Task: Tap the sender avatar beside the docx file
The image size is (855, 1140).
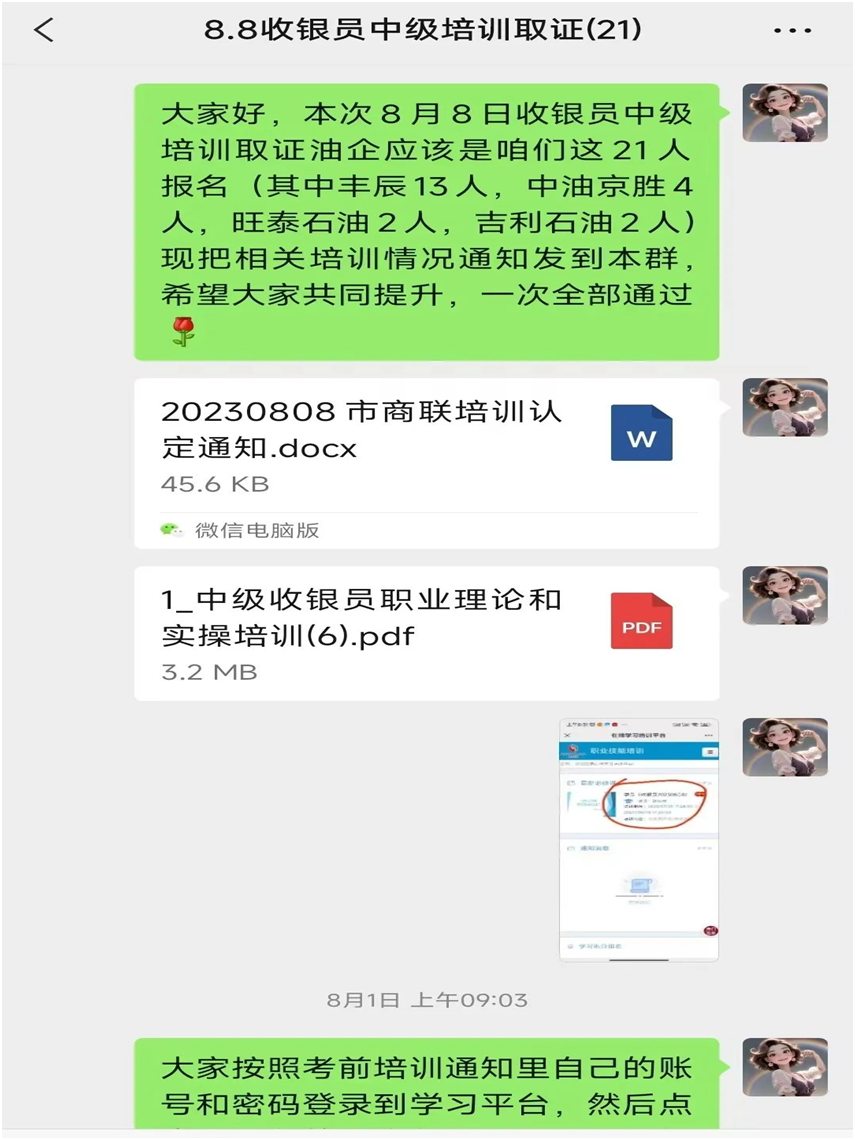Action: (x=784, y=407)
